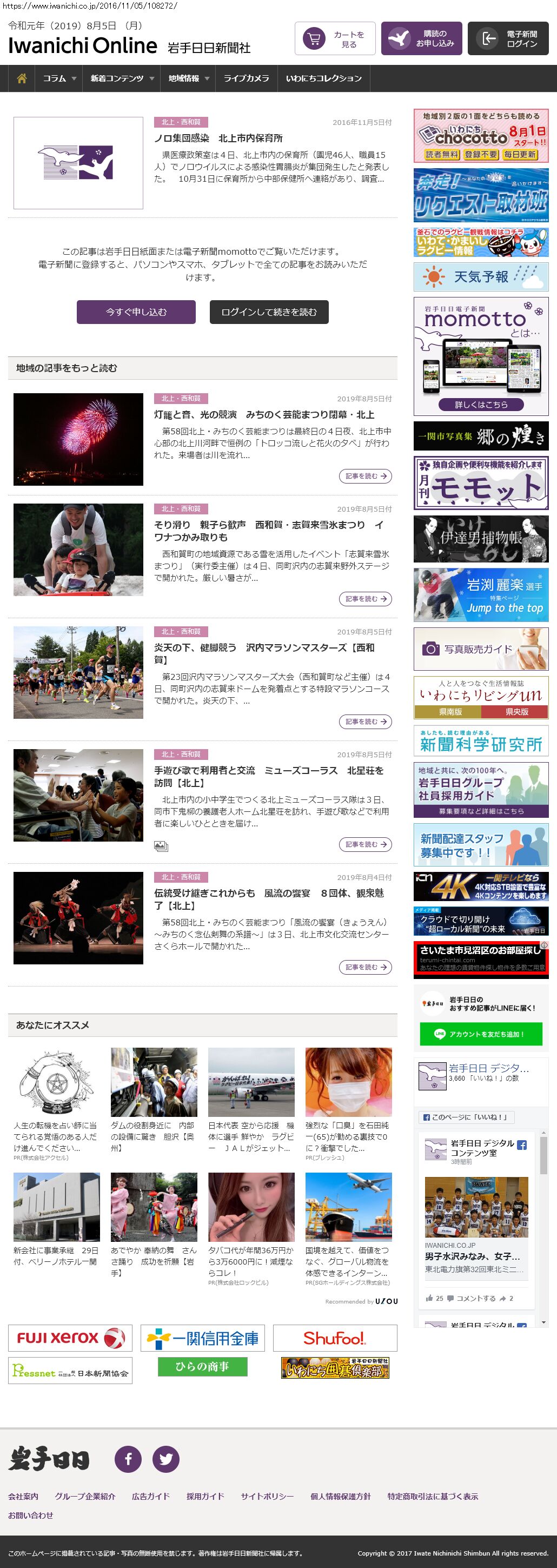Screen dimensions: 557x1568
Task: Open Twitter icon in footer
Action: pyautogui.click(x=165, y=1458)
